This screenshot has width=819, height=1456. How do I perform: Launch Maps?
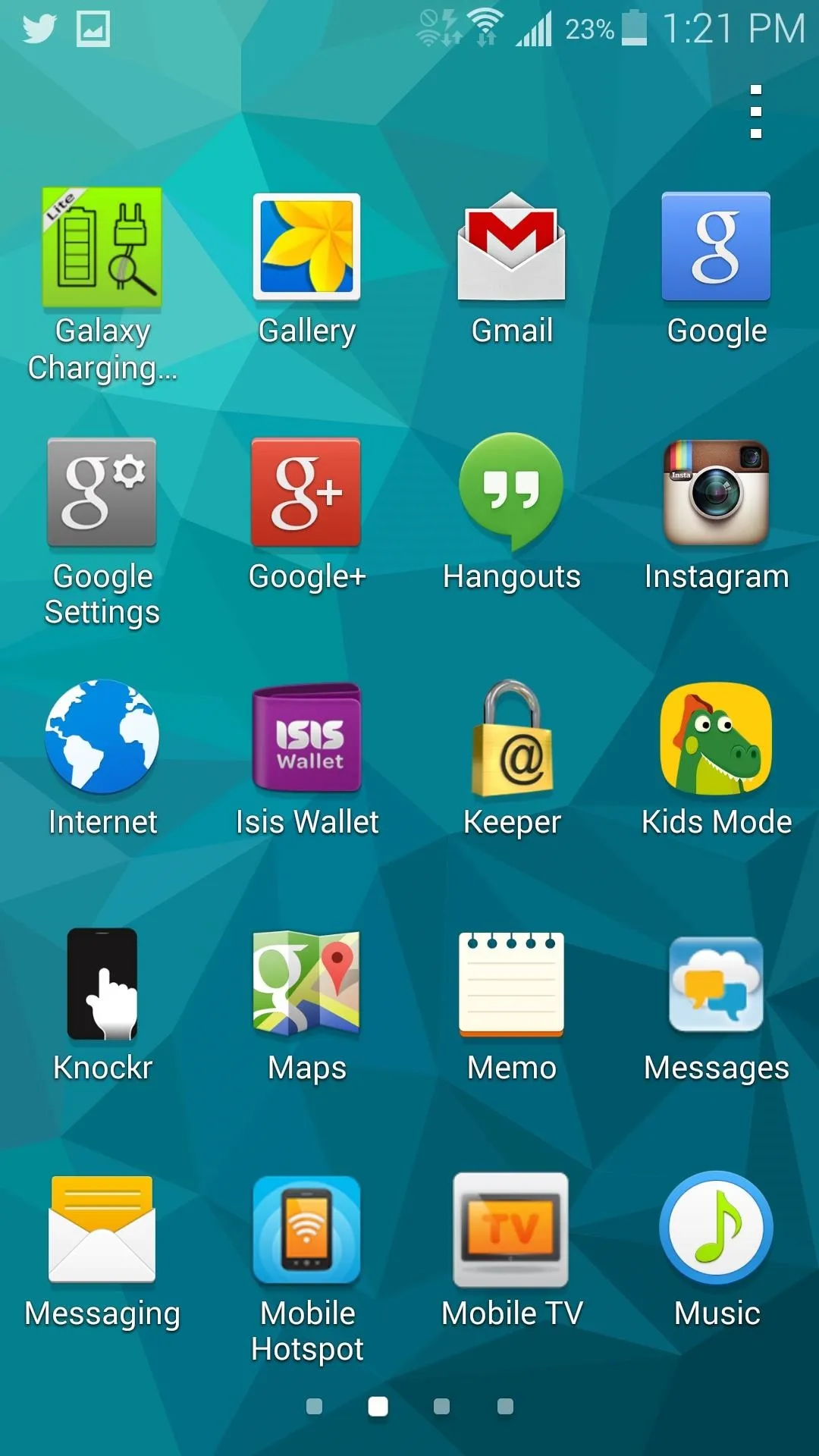[307, 983]
